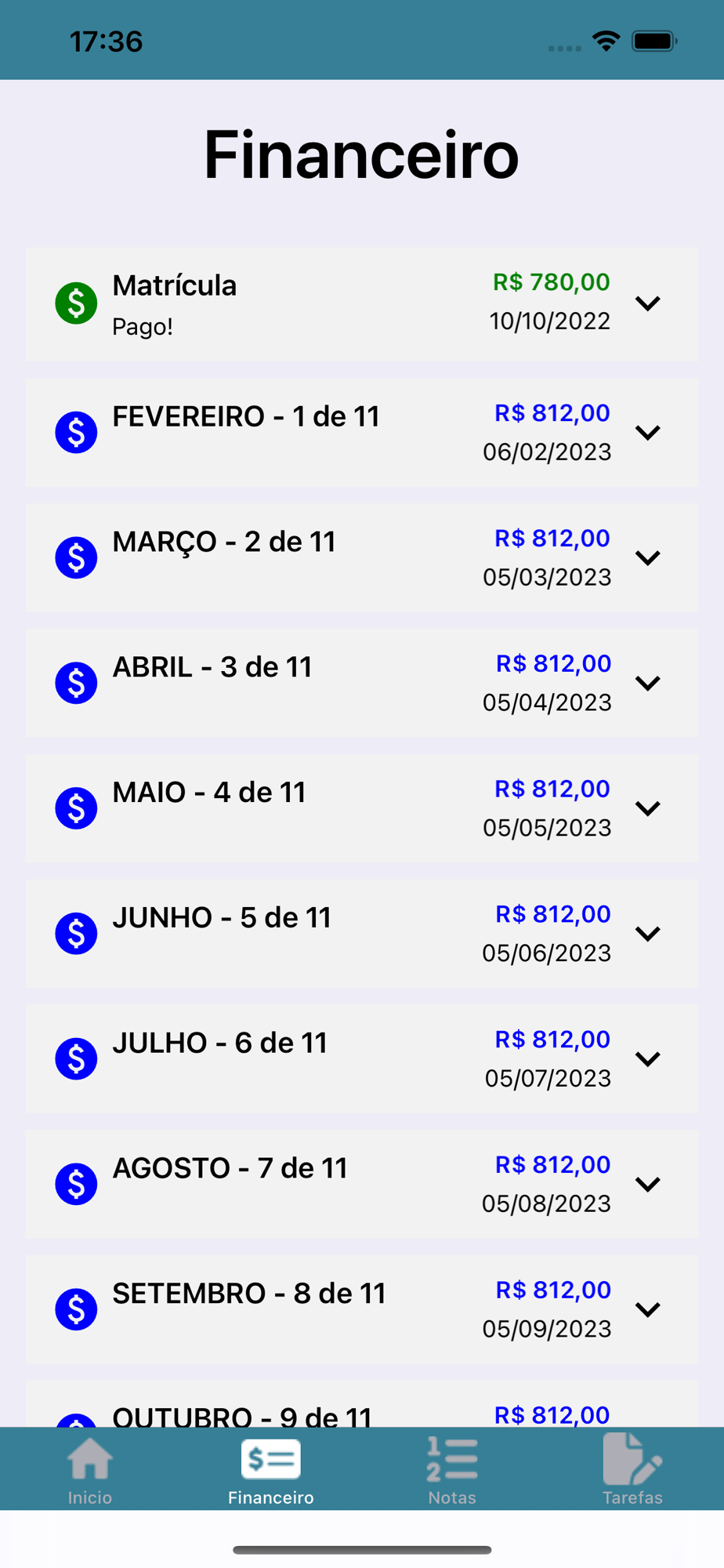Go to the Notas tab
This screenshot has height=1568, width=724.
coord(452,1470)
